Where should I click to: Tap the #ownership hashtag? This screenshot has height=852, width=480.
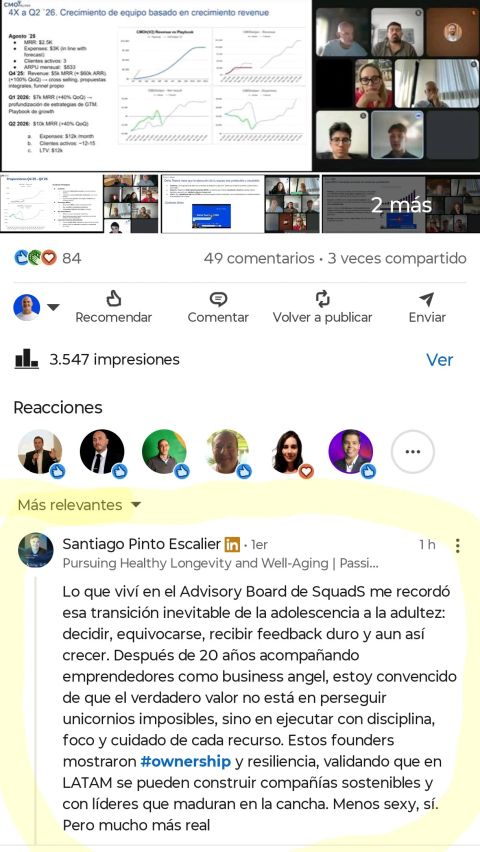pos(185,761)
